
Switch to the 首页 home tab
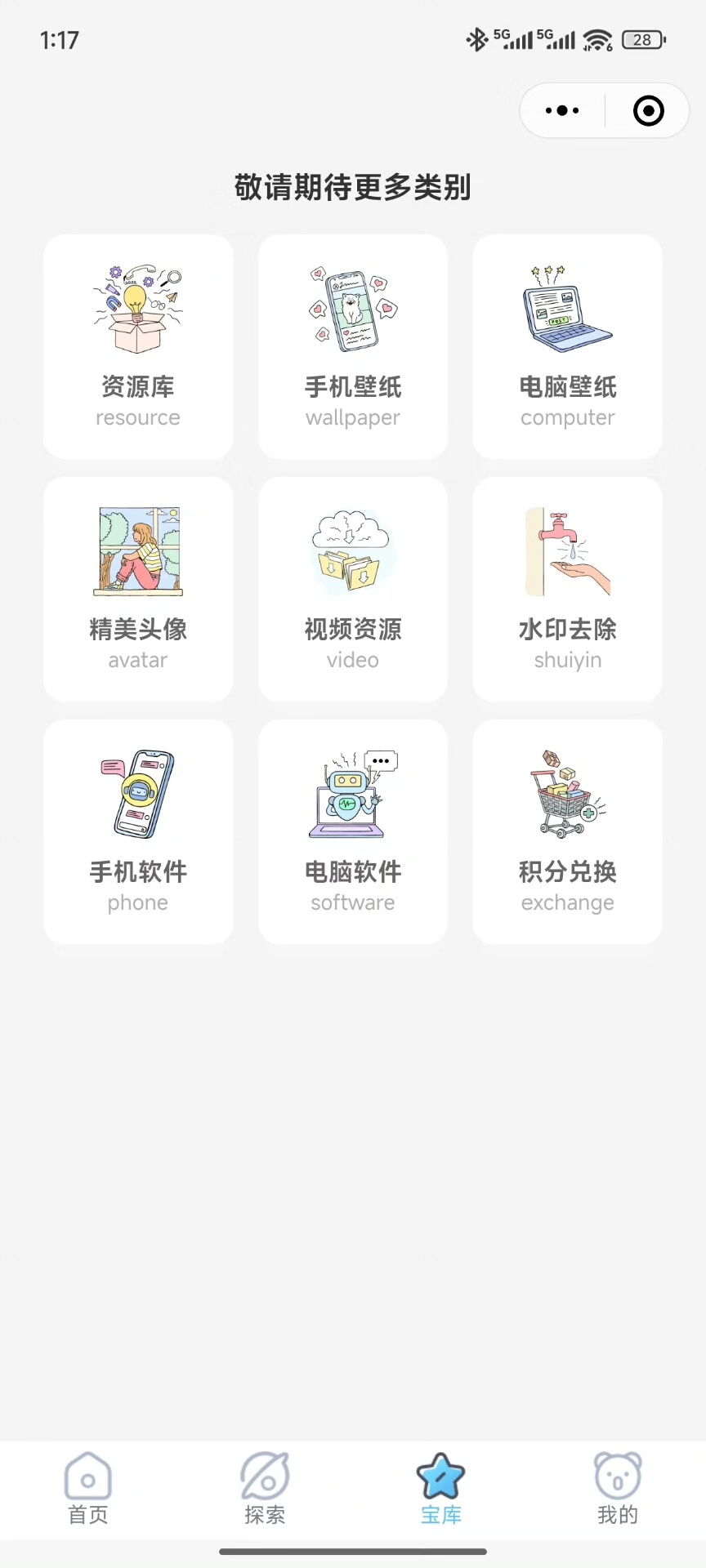point(88,1489)
